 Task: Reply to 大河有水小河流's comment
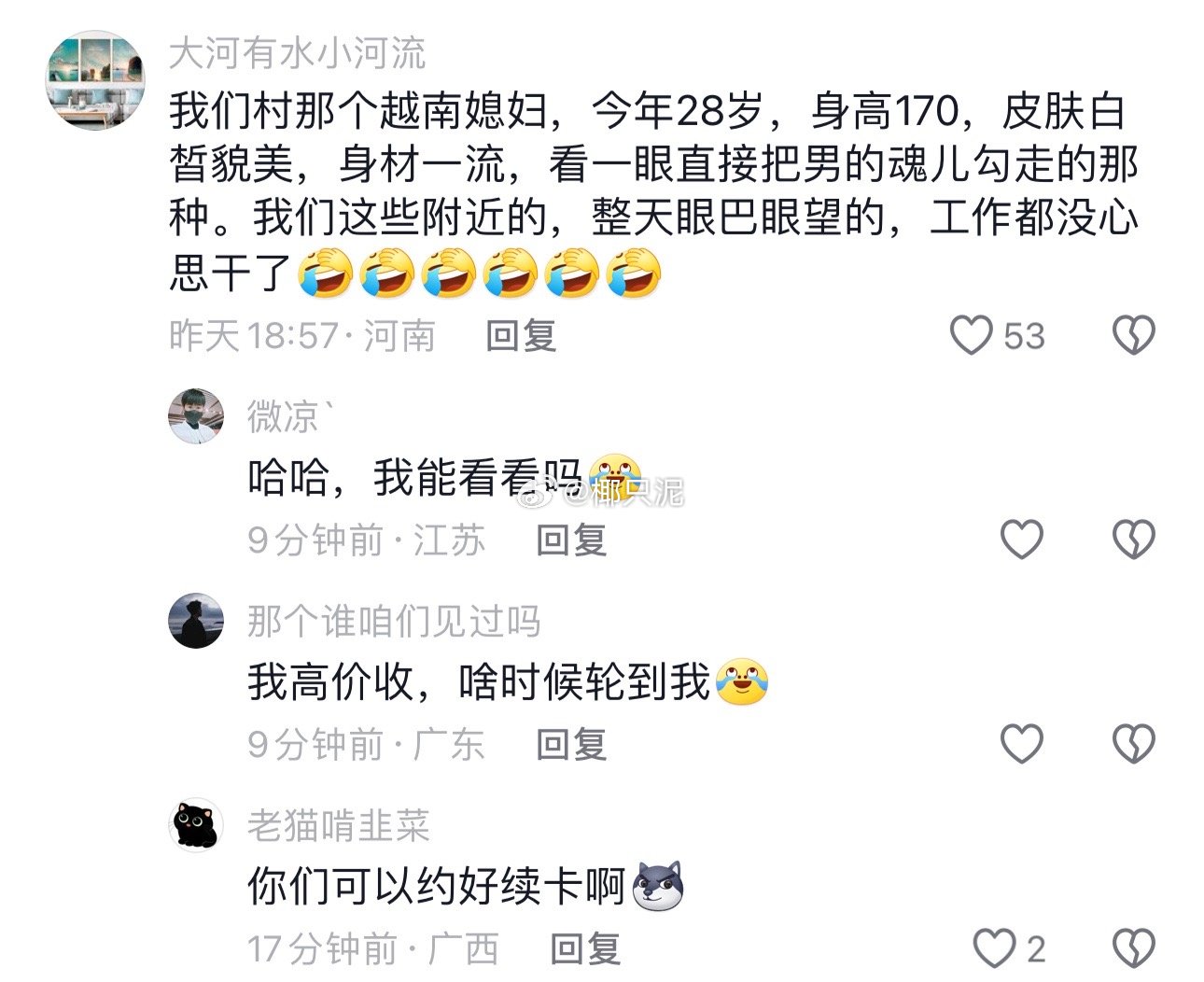521,336
